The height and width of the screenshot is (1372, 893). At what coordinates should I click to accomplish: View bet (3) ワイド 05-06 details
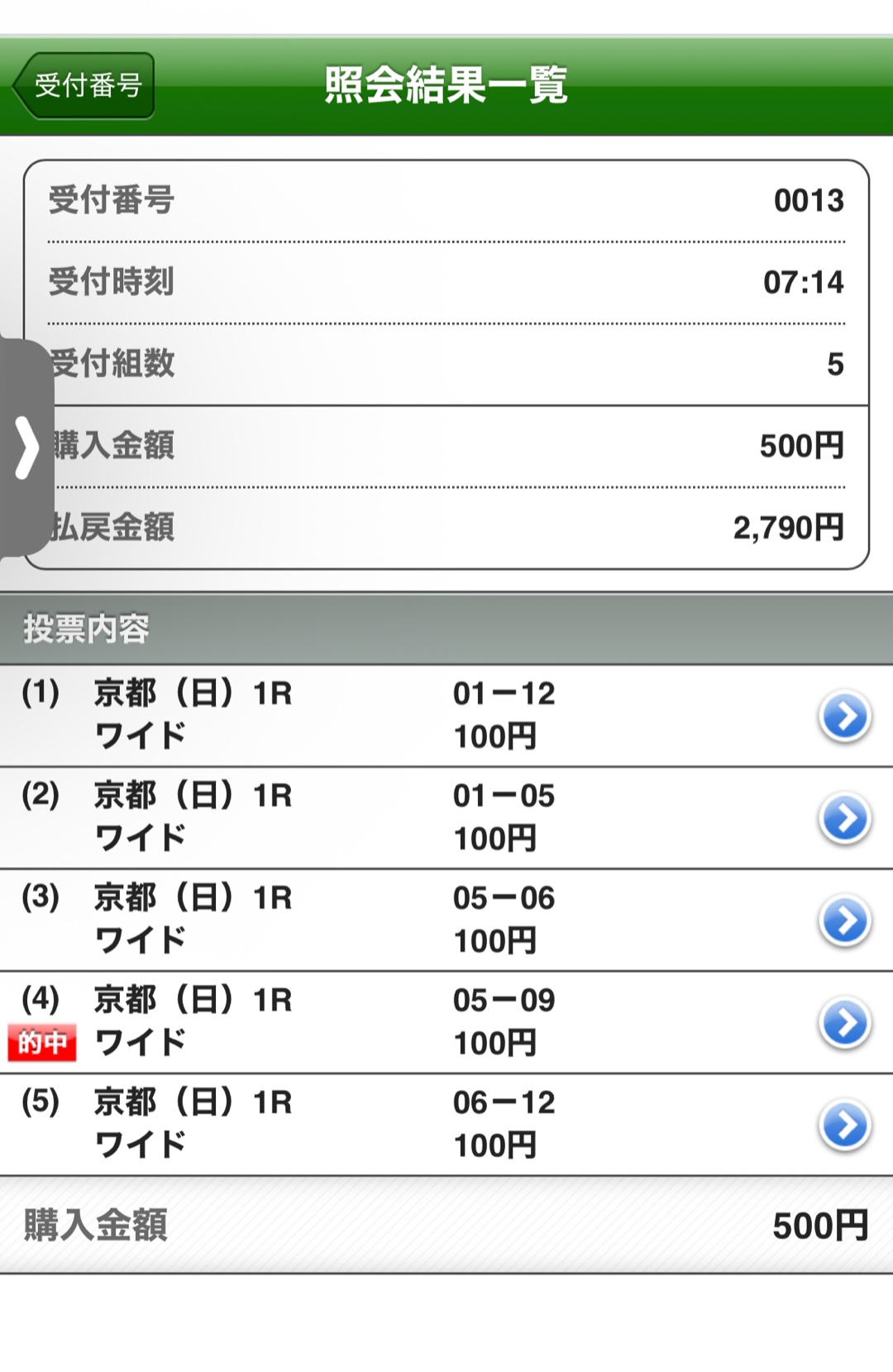(x=844, y=920)
